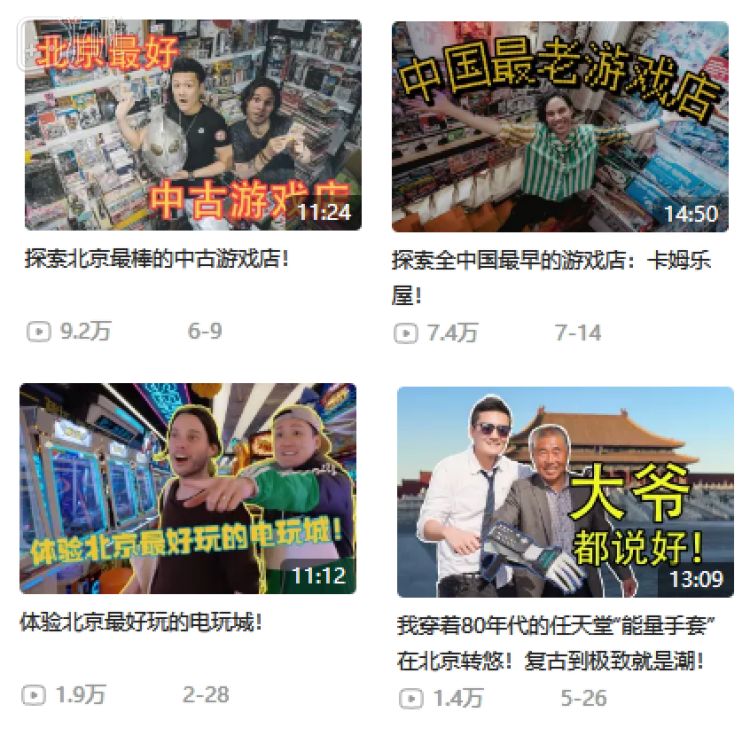The height and width of the screenshot is (736, 750).
Task: Watch the 11:12 video 体验北京最好玩的电玩城
Action: tap(188, 488)
